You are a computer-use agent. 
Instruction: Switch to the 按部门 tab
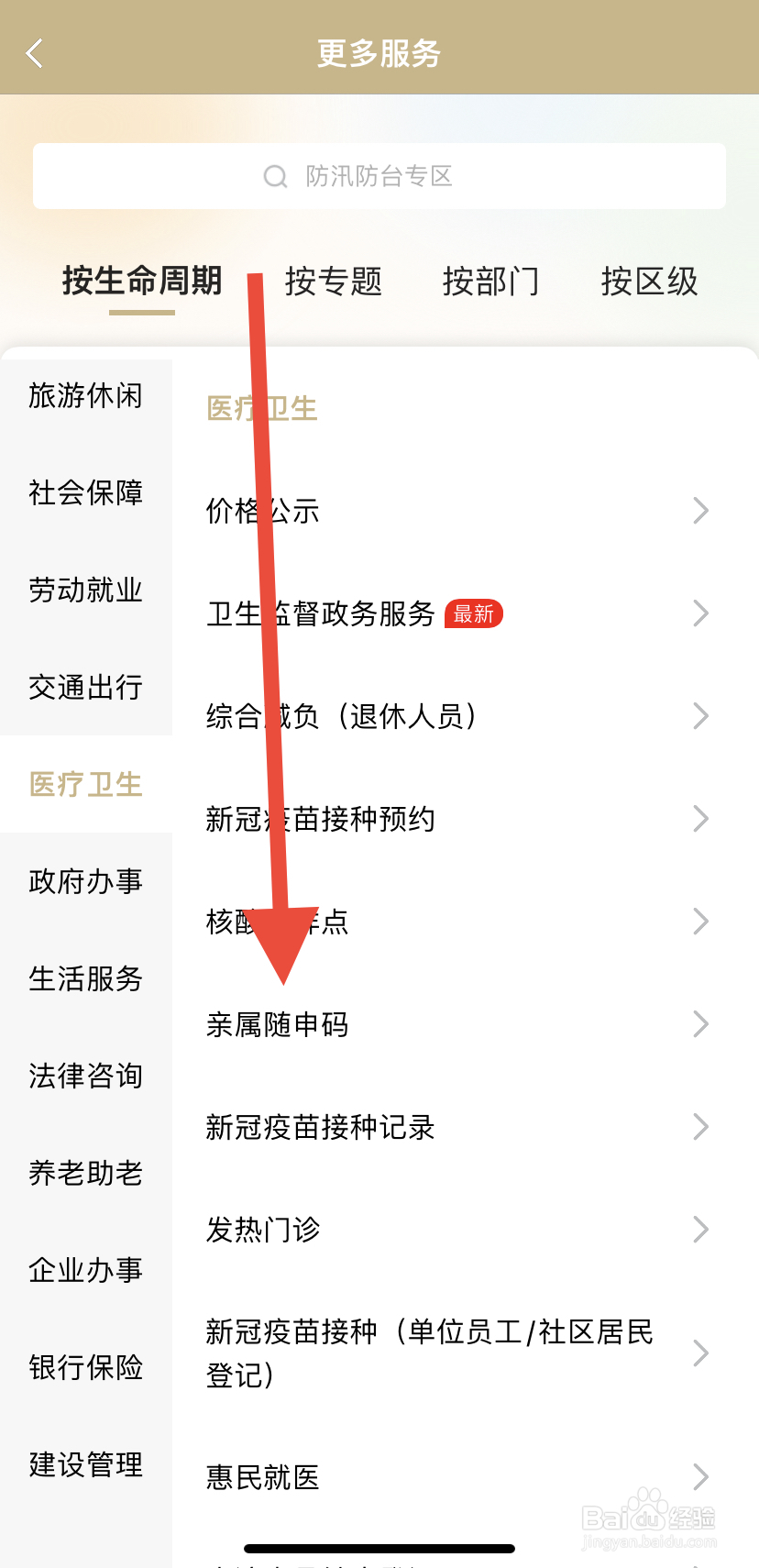click(491, 282)
